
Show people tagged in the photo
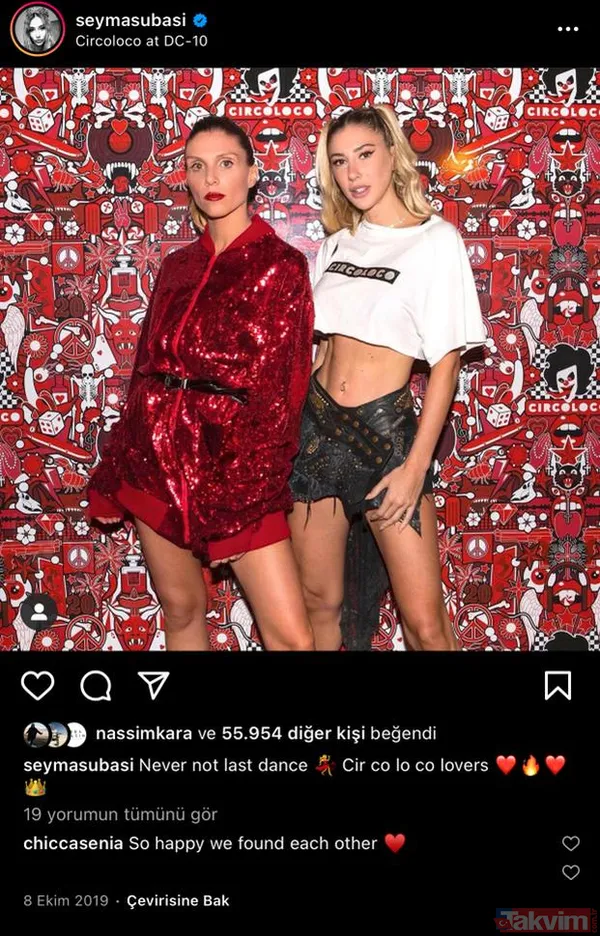tap(39, 612)
